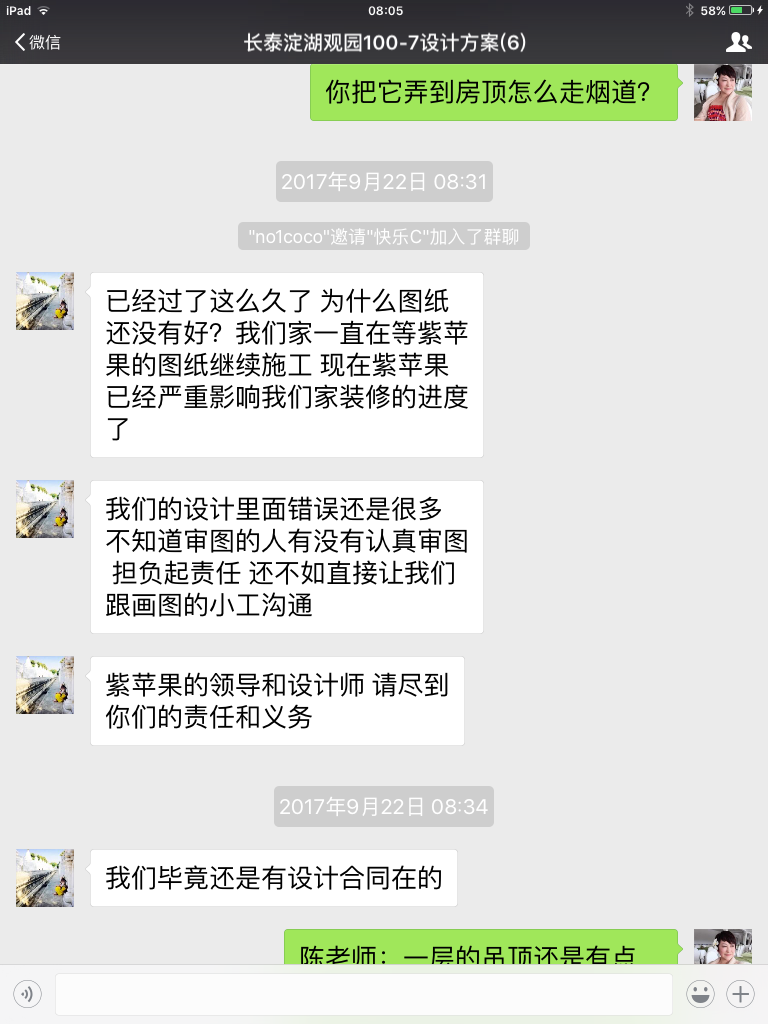Switch to voice message input
The height and width of the screenshot is (1024, 768).
(28, 994)
